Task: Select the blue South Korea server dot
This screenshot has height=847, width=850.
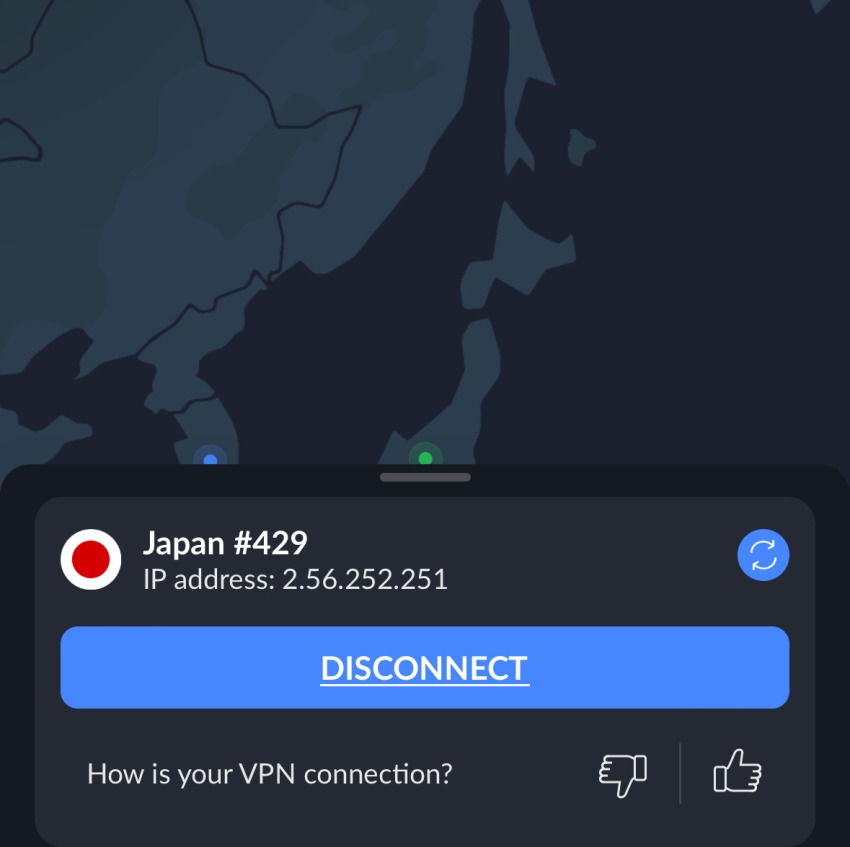Action: click(210, 459)
